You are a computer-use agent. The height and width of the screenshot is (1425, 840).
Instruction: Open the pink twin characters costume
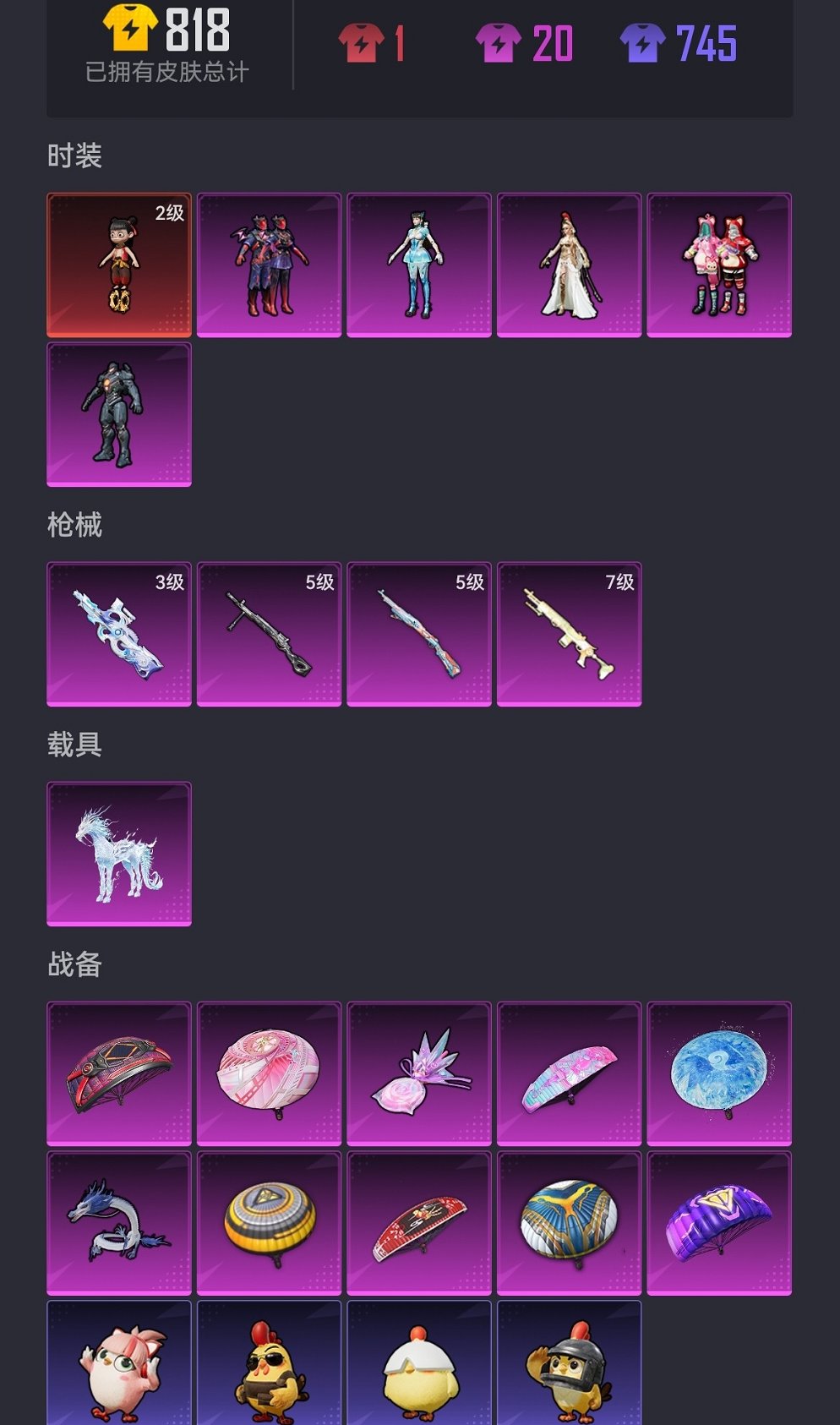click(x=719, y=265)
